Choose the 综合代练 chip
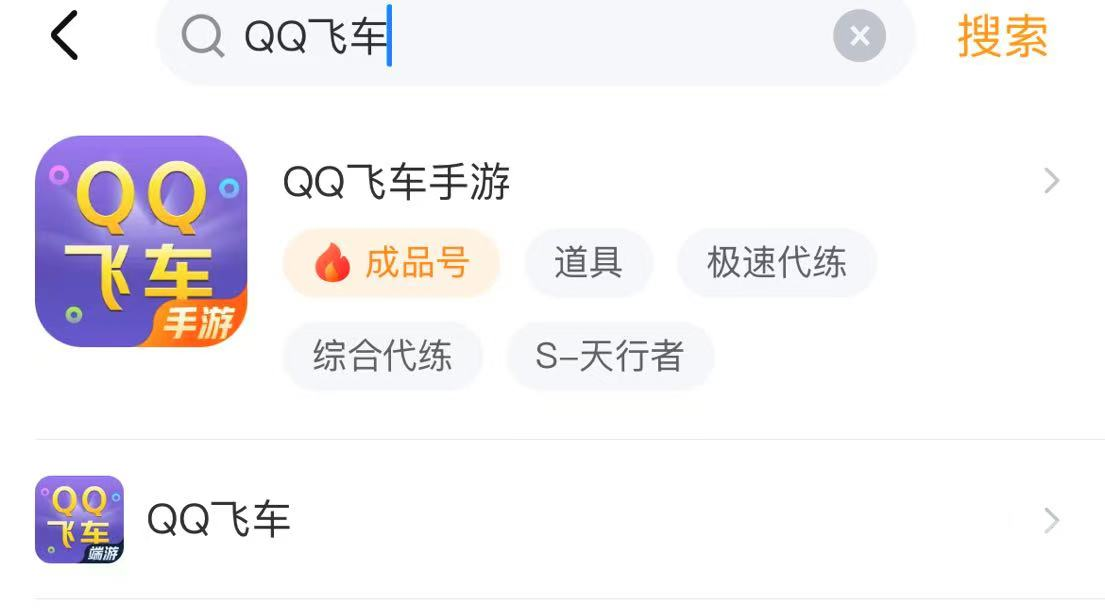The height and width of the screenshot is (610, 1105). click(382, 356)
